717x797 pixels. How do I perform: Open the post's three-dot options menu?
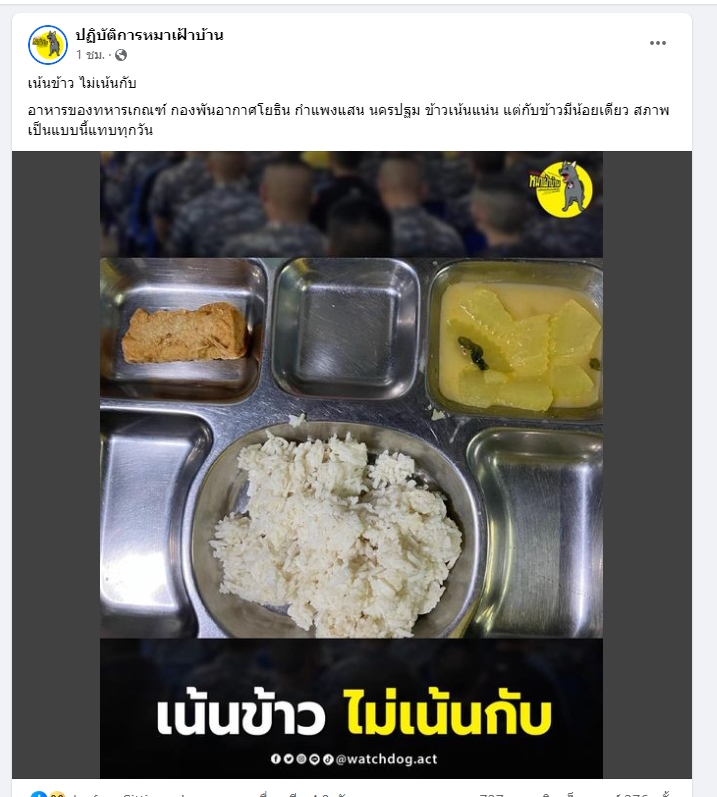pos(657,43)
